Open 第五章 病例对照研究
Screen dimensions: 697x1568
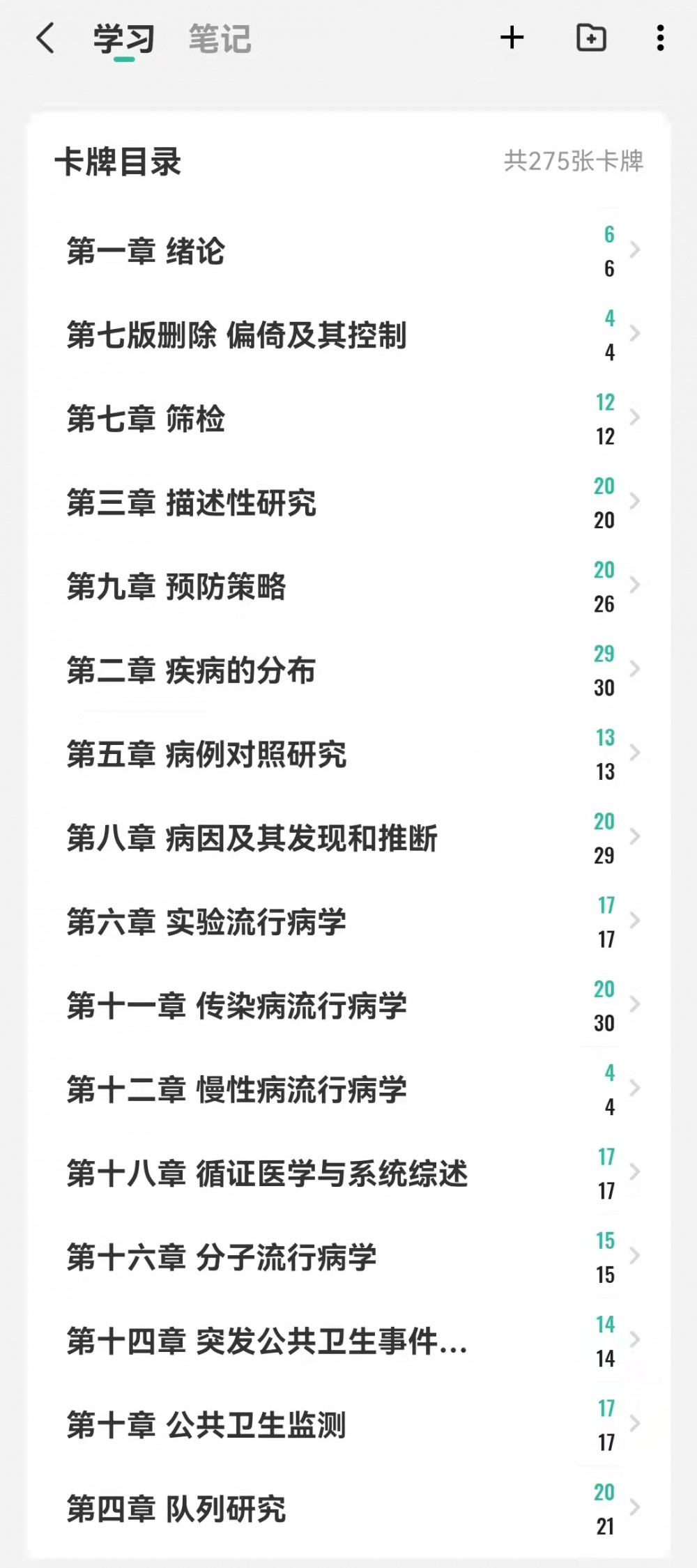click(x=348, y=754)
